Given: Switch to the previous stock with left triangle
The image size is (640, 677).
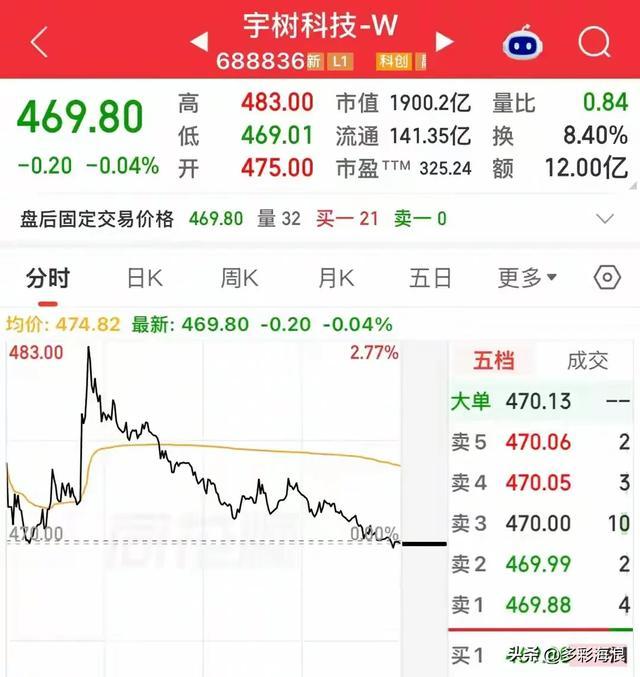Looking at the screenshot, I should coord(199,41).
